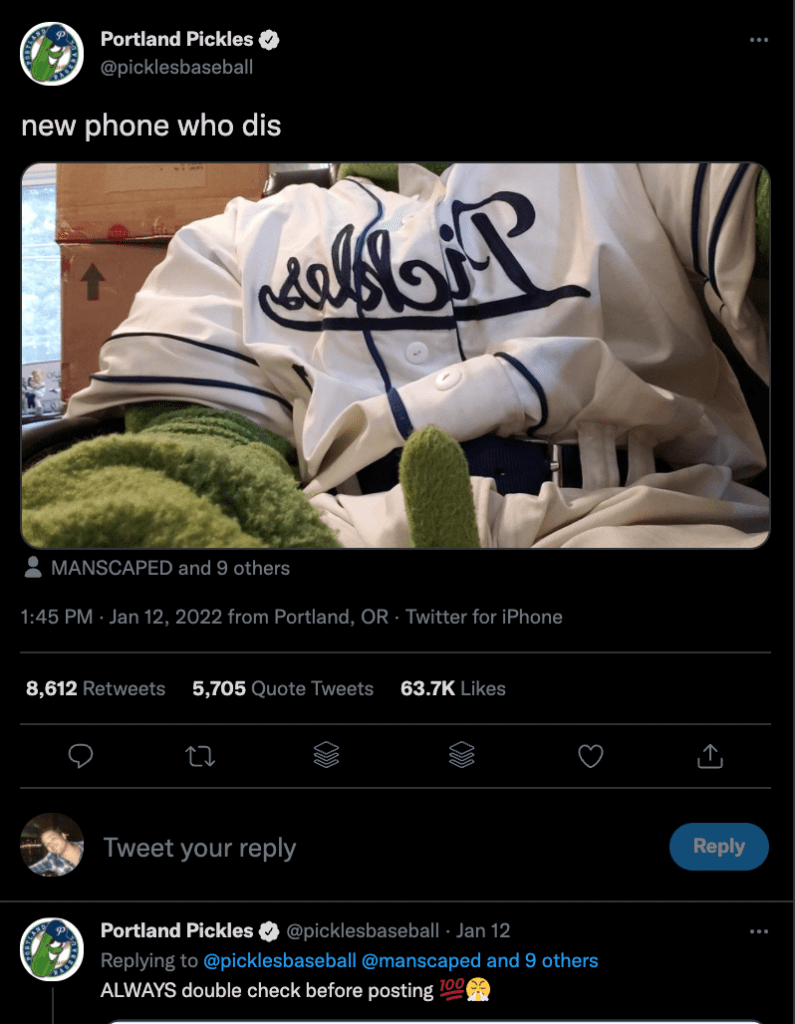
Task: Open the tweet's jersey photo
Action: coord(396,355)
